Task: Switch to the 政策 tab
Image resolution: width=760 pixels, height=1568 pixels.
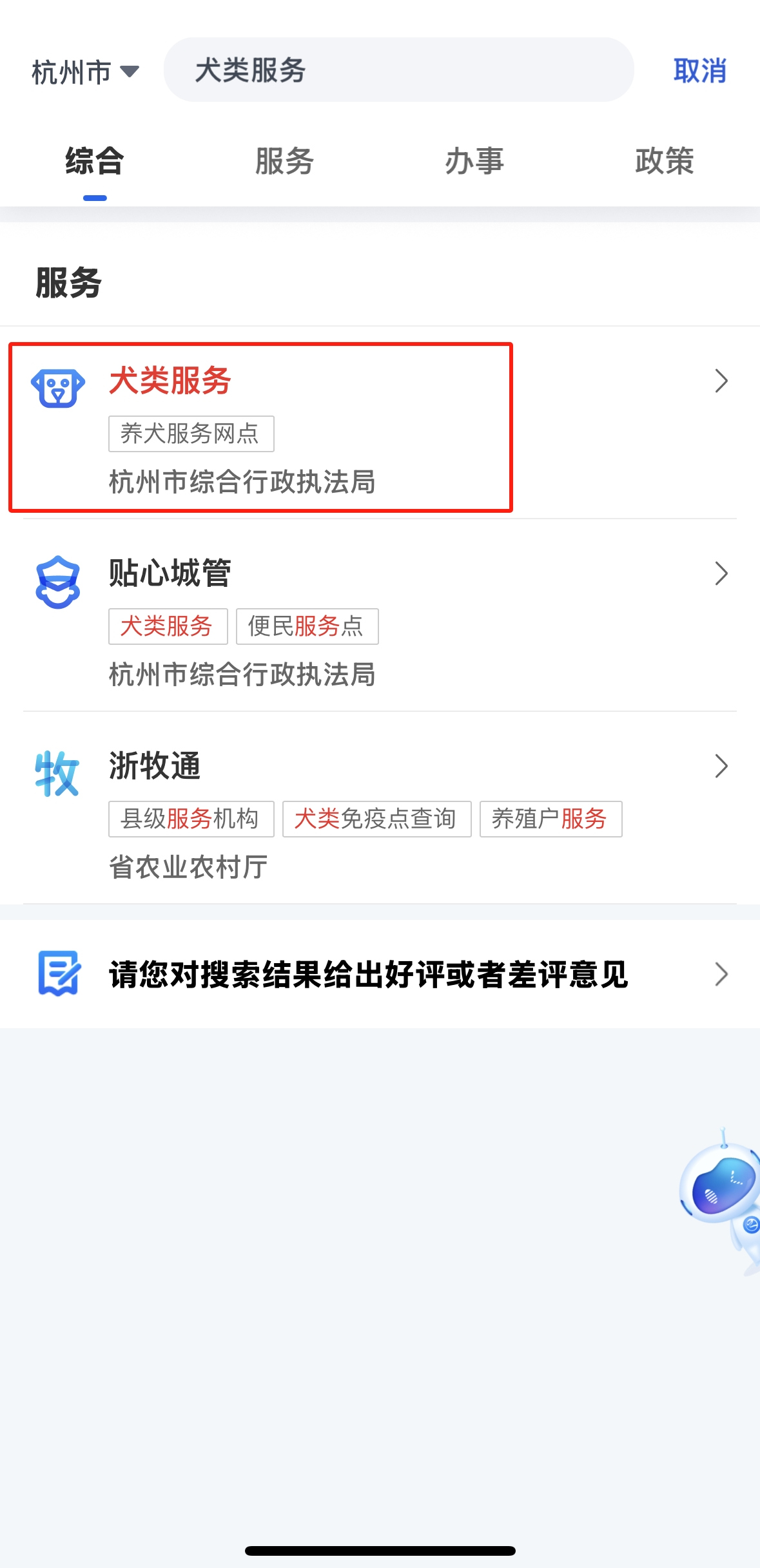Action: [664, 162]
